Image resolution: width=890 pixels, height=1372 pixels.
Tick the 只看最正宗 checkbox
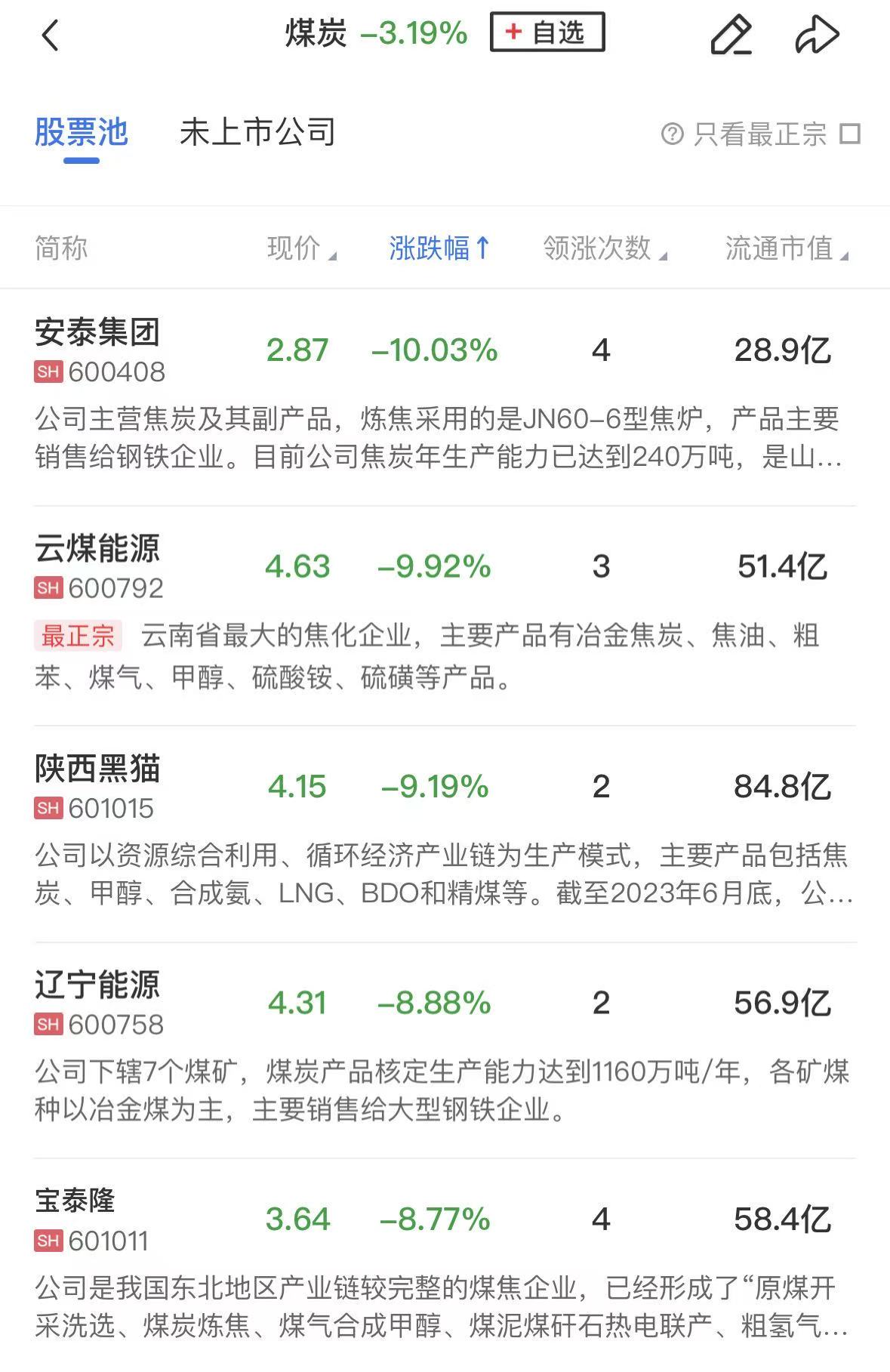[x=851, y=134]
